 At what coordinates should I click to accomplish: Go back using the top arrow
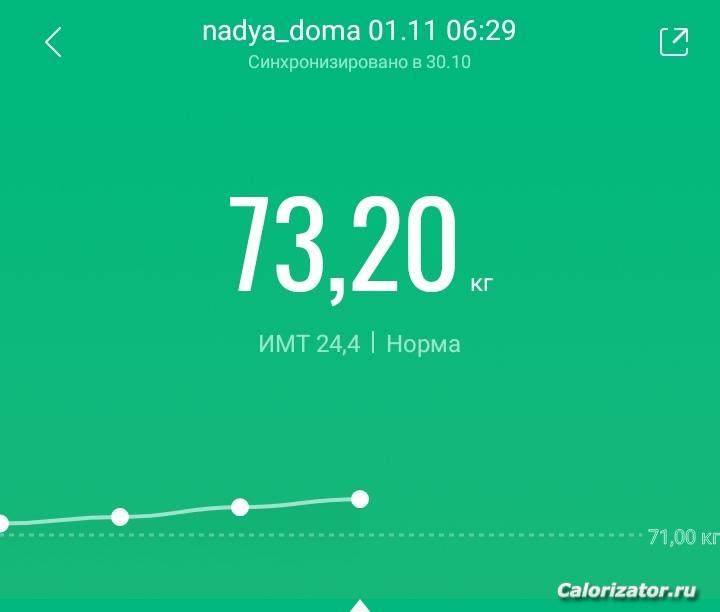pyautogui.click(x=54, y=42)
